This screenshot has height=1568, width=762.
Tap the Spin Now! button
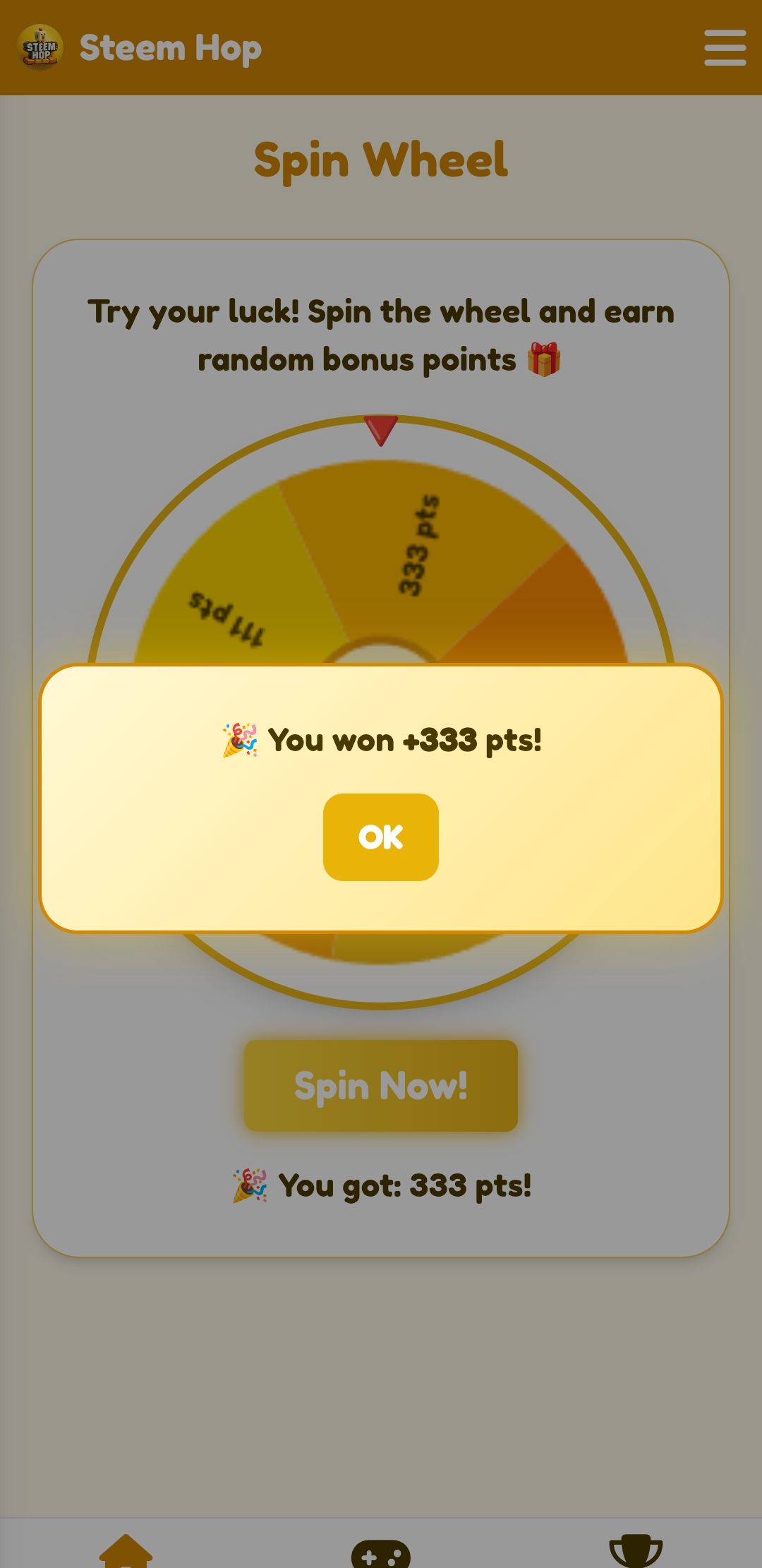380,1085
